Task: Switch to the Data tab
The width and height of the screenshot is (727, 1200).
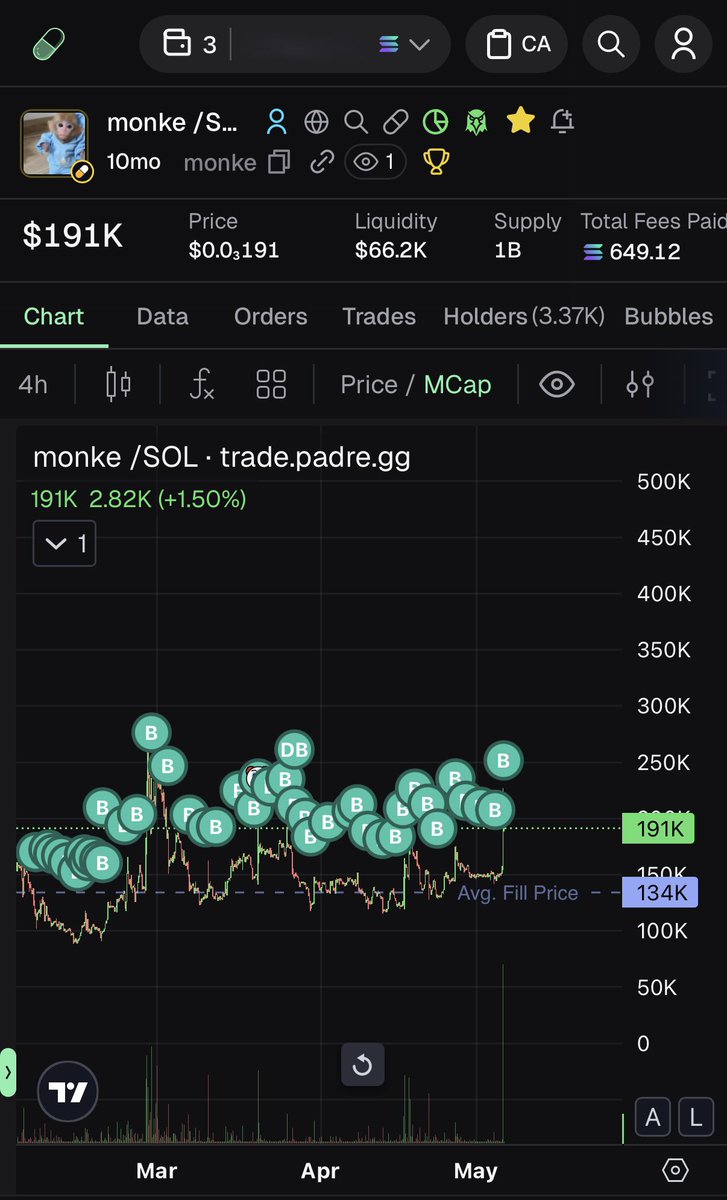Action: pyautogui.click(x=162, y=317)
